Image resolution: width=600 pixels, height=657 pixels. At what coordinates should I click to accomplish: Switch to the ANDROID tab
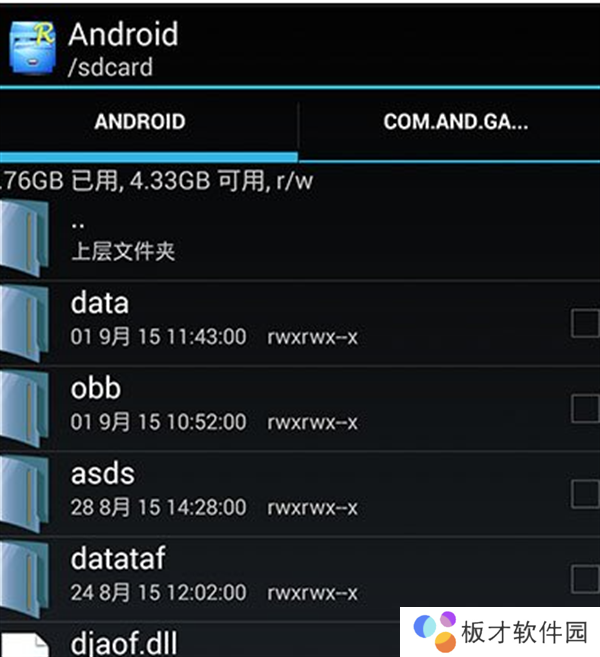click(x=140, y=122)
